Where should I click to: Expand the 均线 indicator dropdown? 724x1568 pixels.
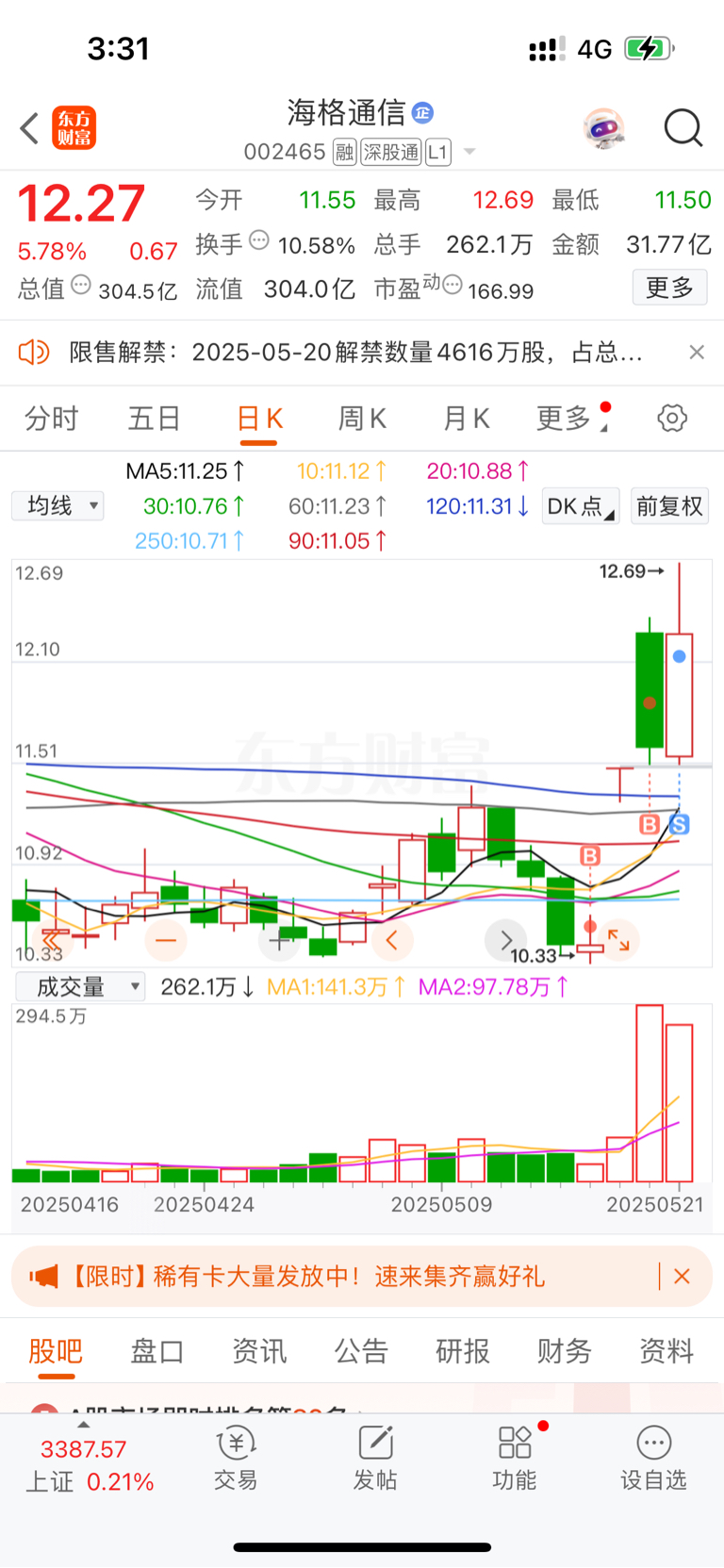[x=58, y=505]
